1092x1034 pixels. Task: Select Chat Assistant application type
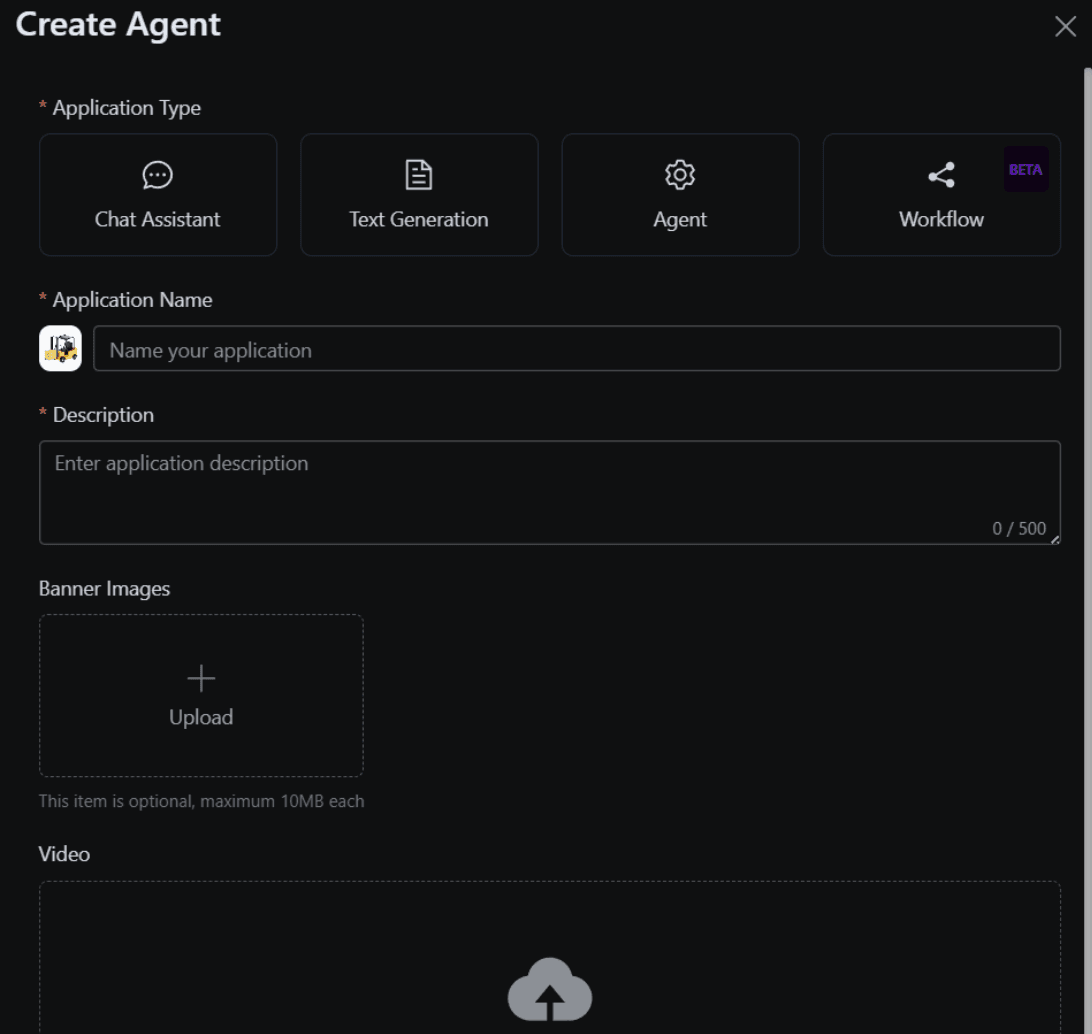tap(158, 195)
